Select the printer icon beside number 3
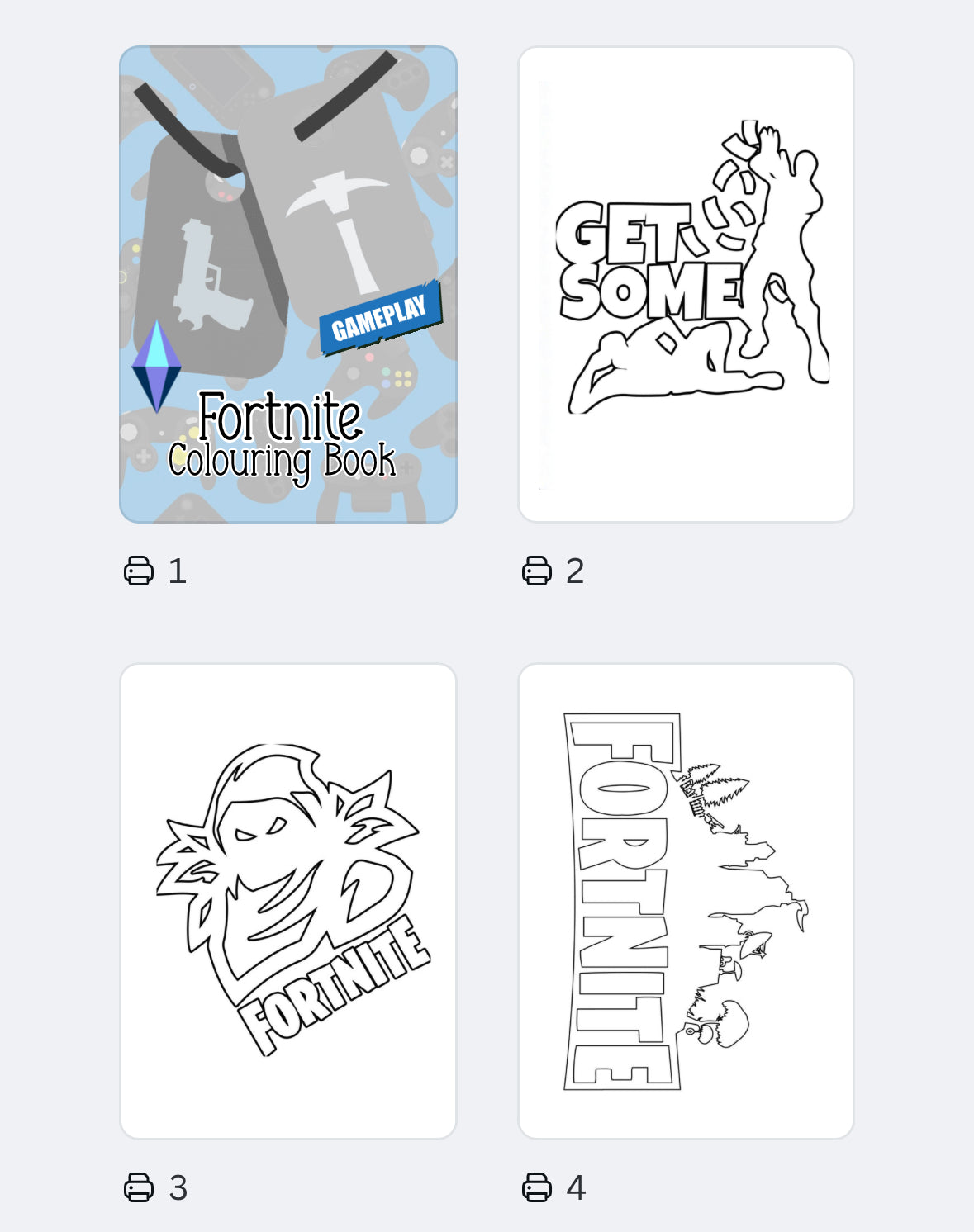The image size is (974, 1232). pyautogui.click(x=139, y=1187)
